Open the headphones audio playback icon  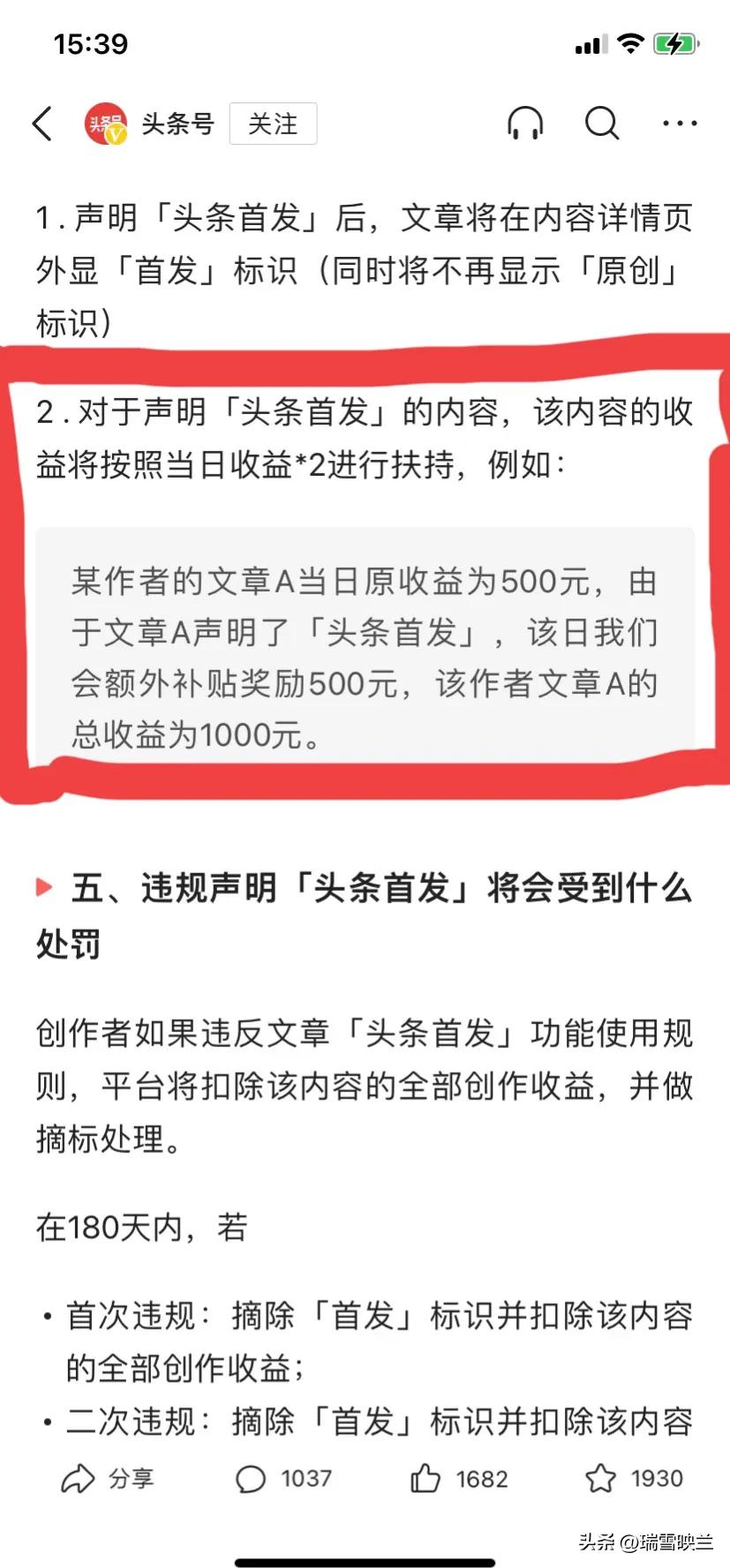point(525,124)
